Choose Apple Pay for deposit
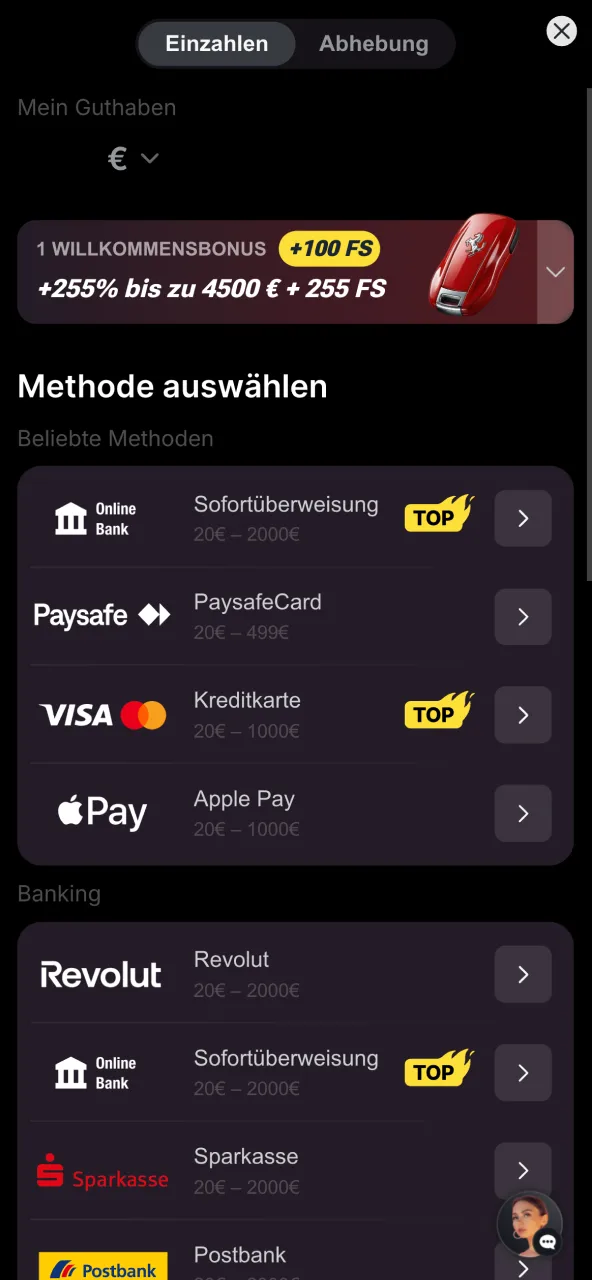 tap(295, 813)
